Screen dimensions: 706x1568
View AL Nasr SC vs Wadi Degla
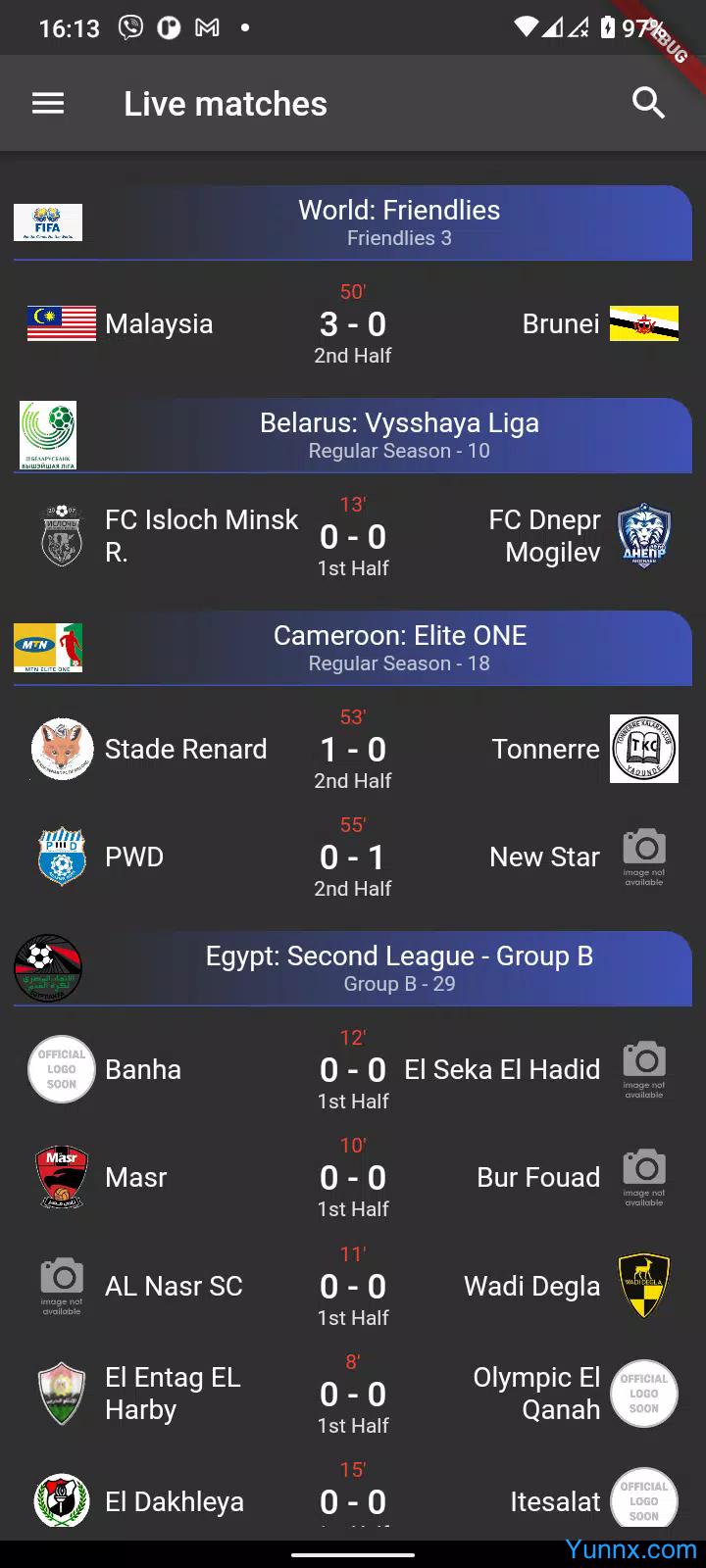tap(353, 1287)
